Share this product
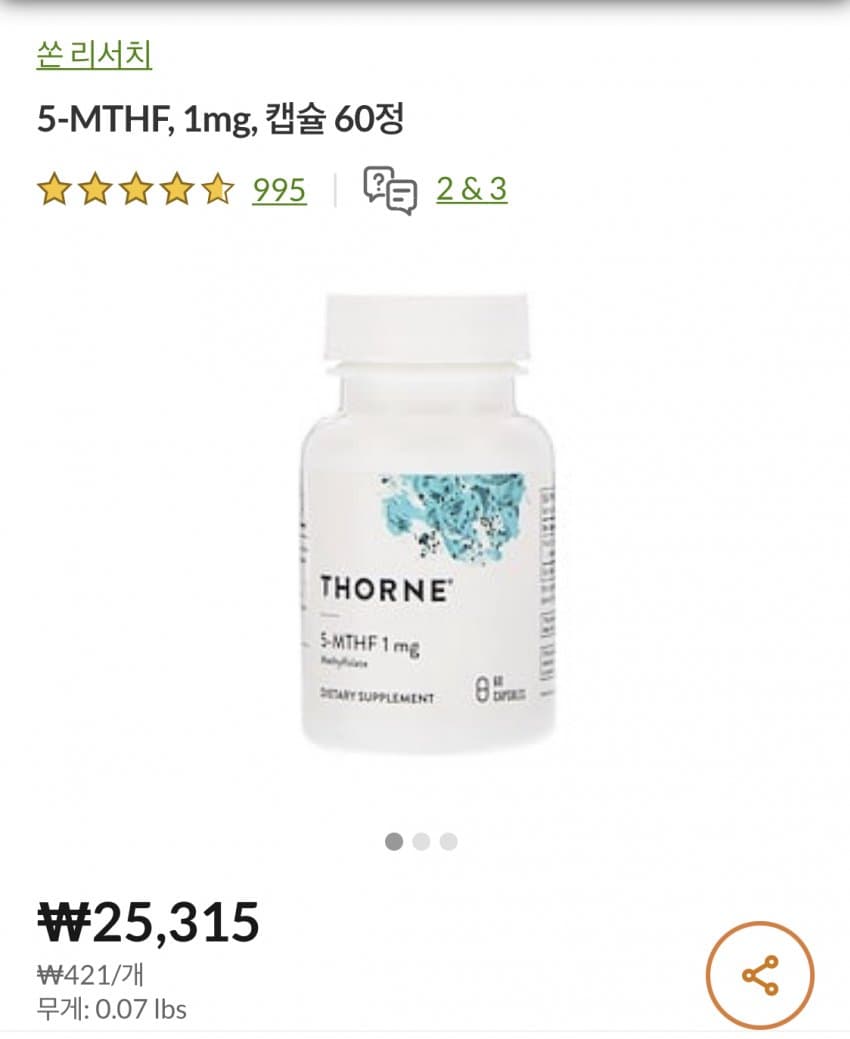This screenshot has width=850, height=1039. [x=760, y=974]
